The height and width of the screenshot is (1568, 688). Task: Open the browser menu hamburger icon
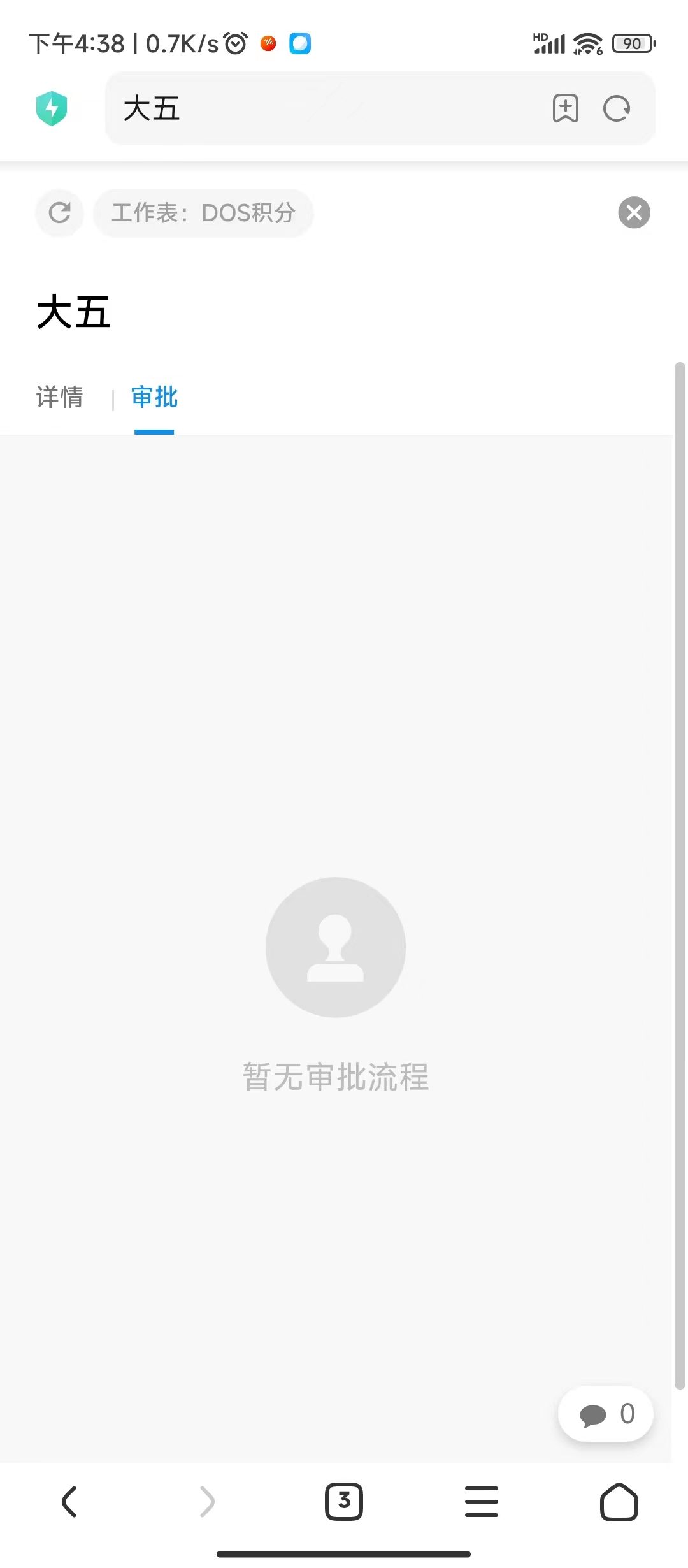click(482, 1502)
